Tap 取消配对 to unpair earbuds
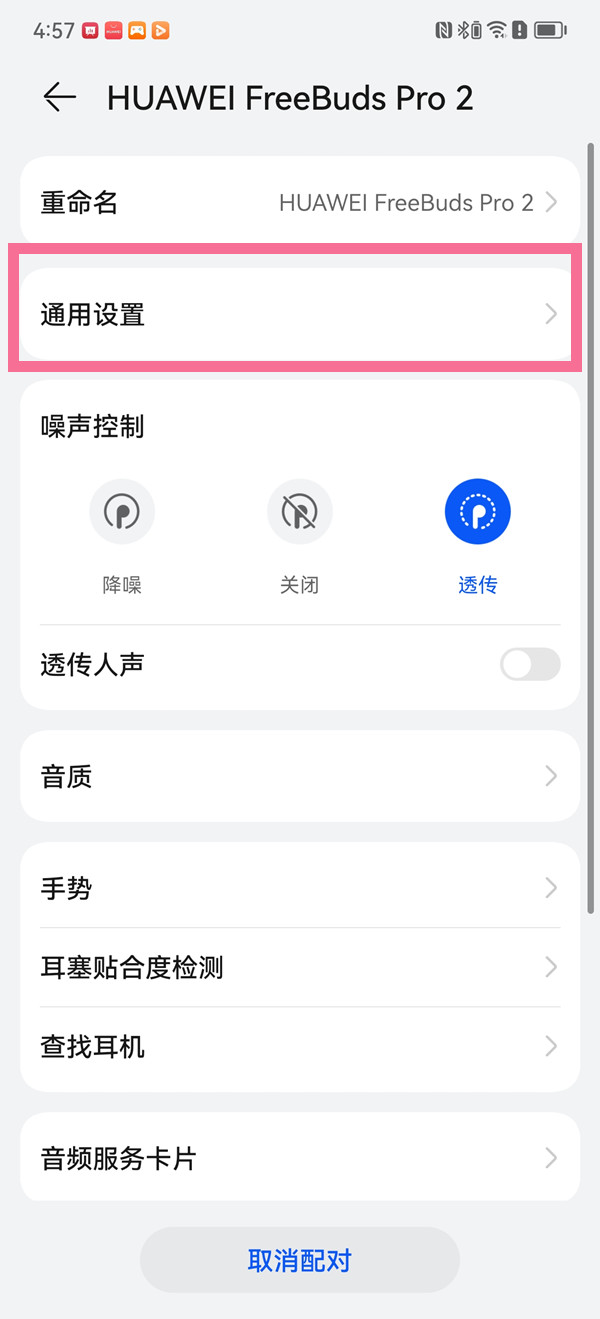Screen dimensions: 600x1319 pos(299,1260)
